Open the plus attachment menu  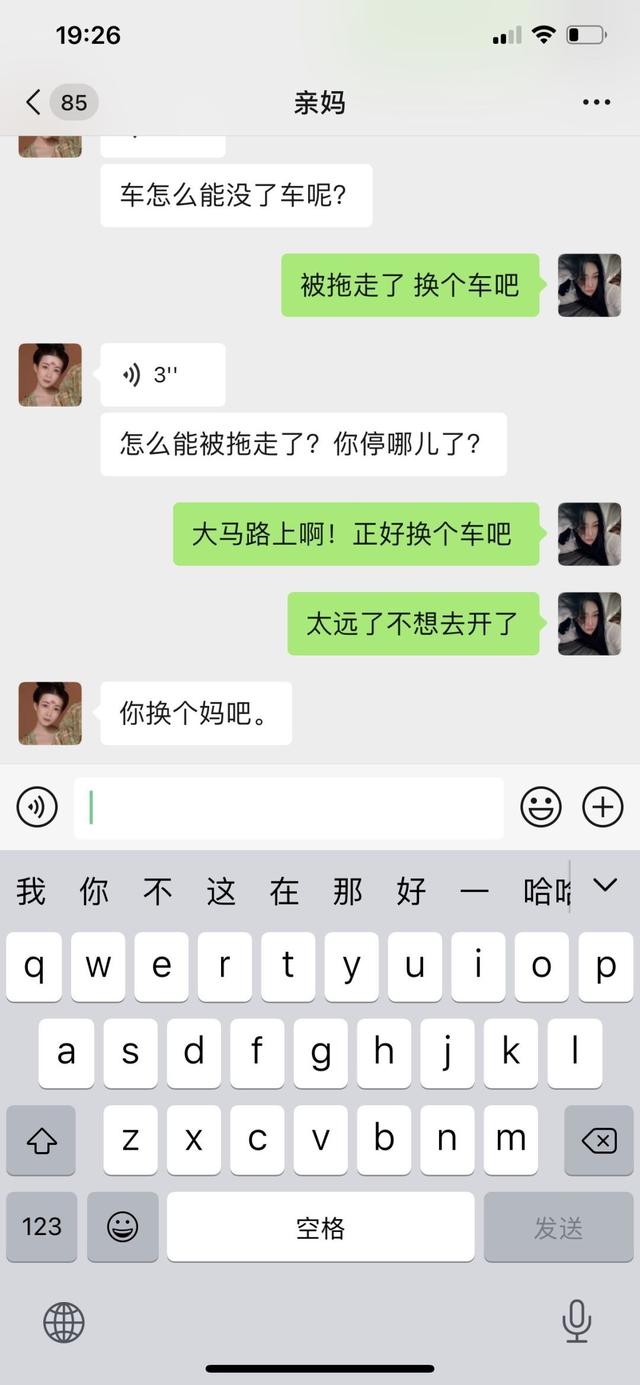[x=602, y=807]
